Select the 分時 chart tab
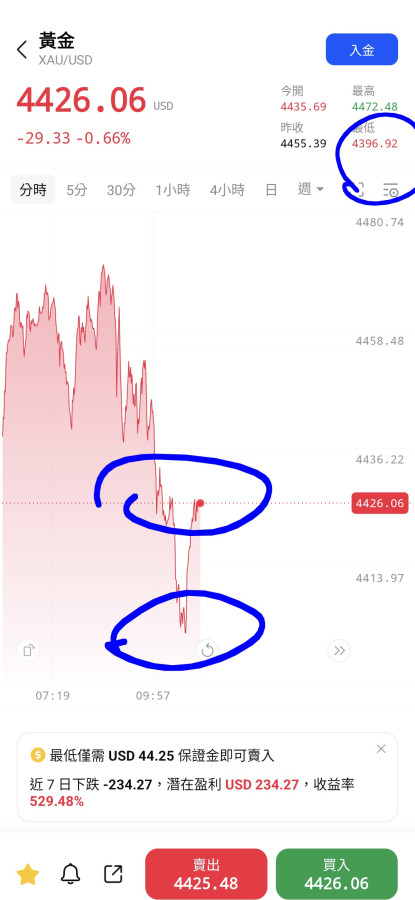The height and width of the screenshot is (900, 415). [33, 190]
